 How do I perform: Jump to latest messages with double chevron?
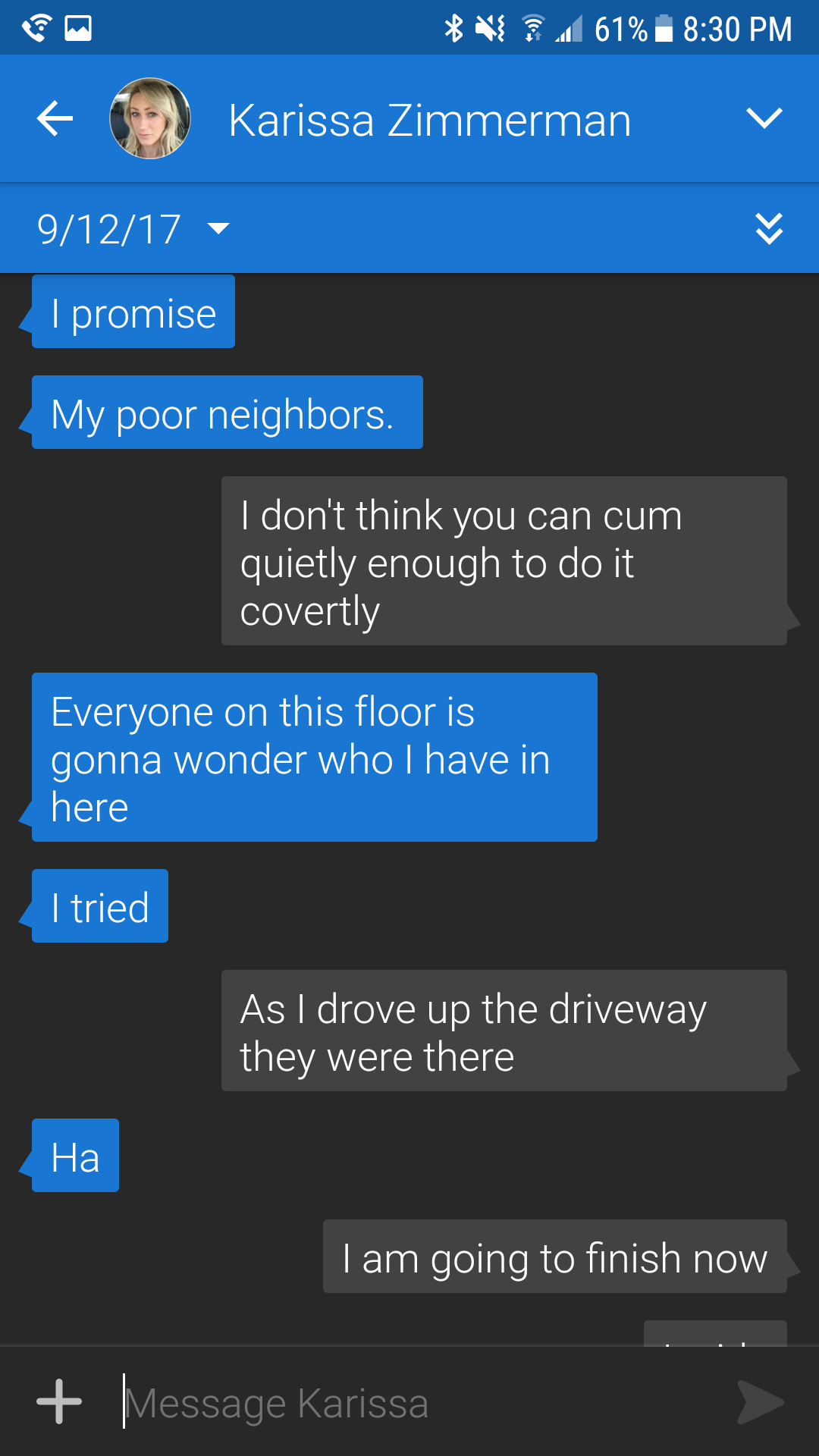pyautogui.click(x=768, y=228)
